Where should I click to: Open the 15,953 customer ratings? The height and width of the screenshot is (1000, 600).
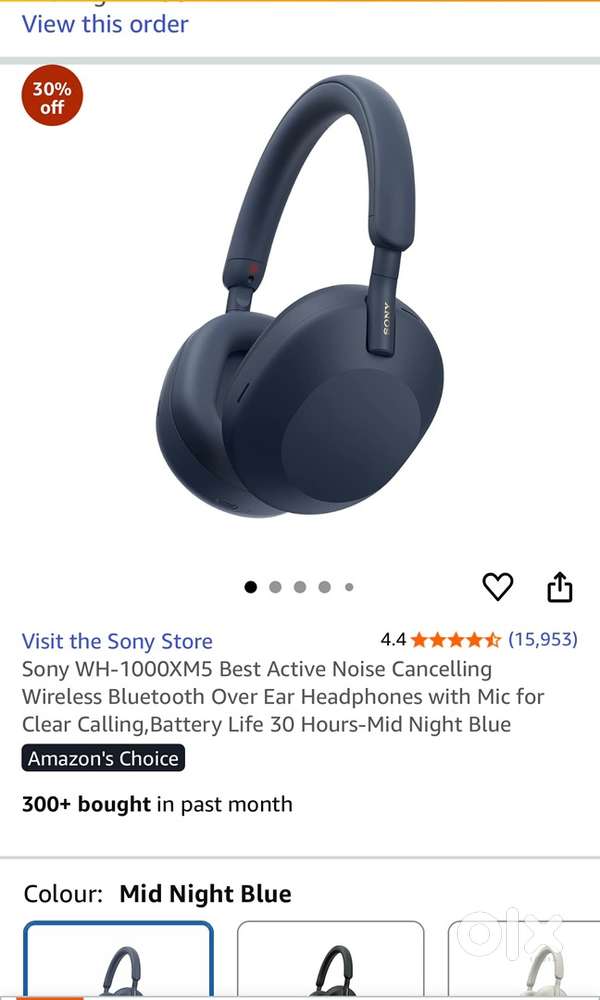pyautogui.click(x=542, y=639)
